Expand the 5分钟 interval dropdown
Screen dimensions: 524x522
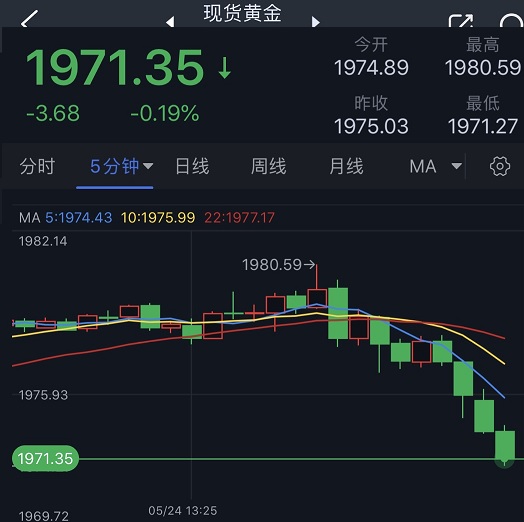coord(121,166)
